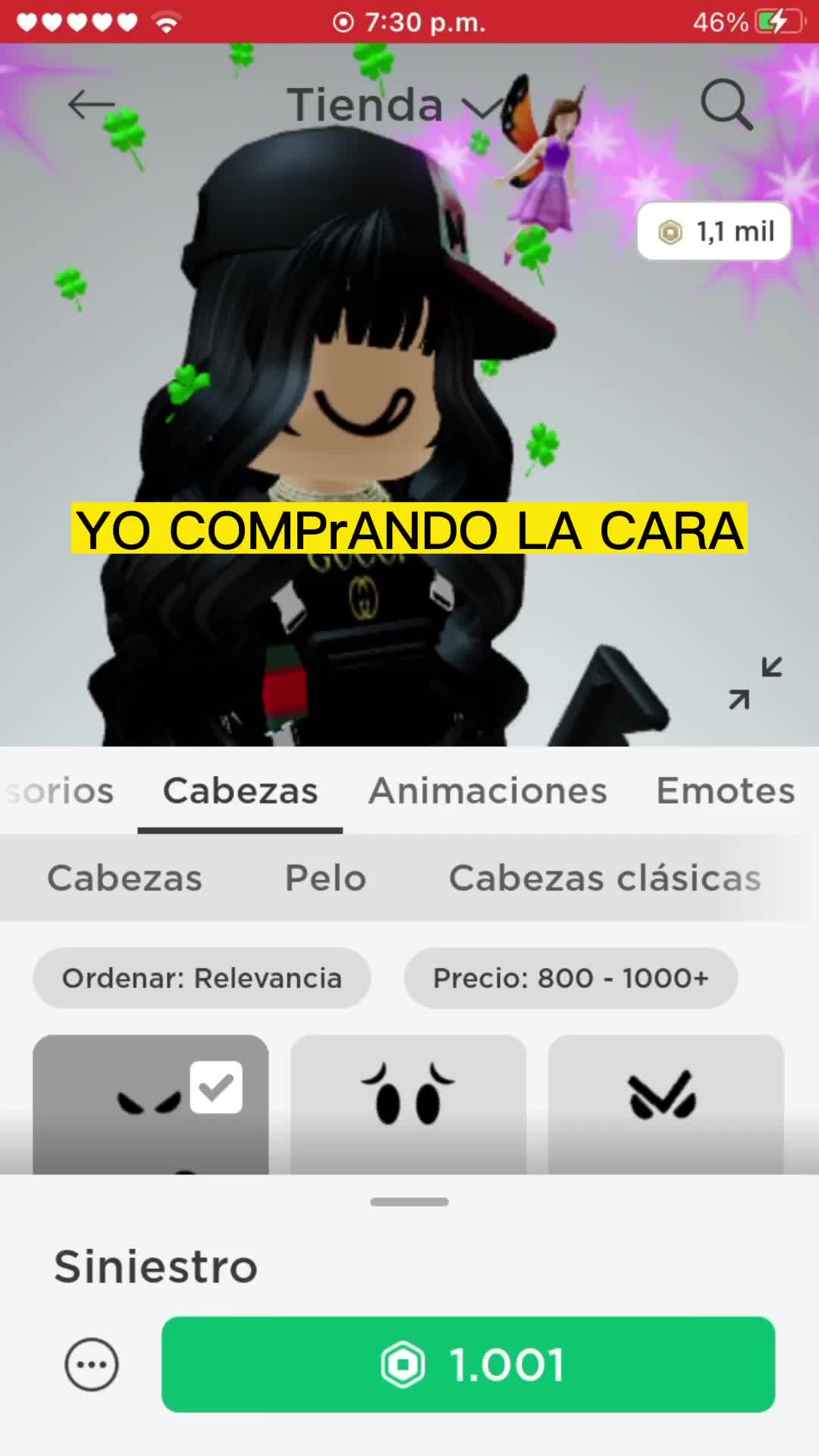
Task: Show the Cabezas clásicas subcategory
Action: tap(604, 878)
